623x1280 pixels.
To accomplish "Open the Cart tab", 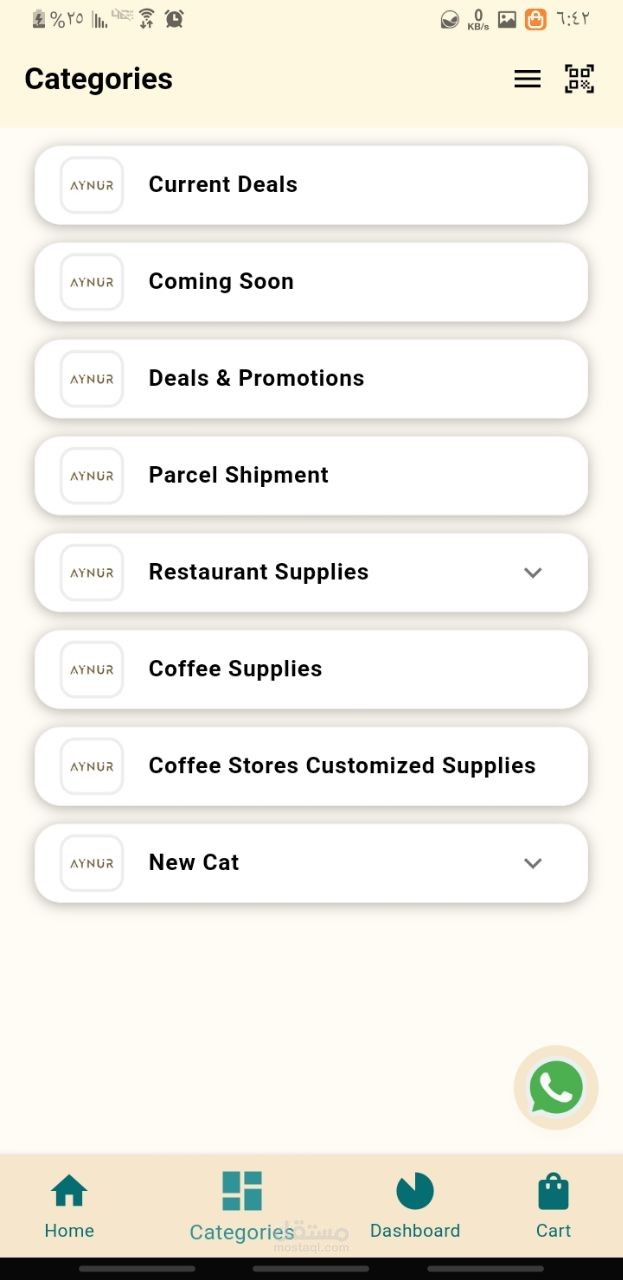I will click(x=553, y=1205).
